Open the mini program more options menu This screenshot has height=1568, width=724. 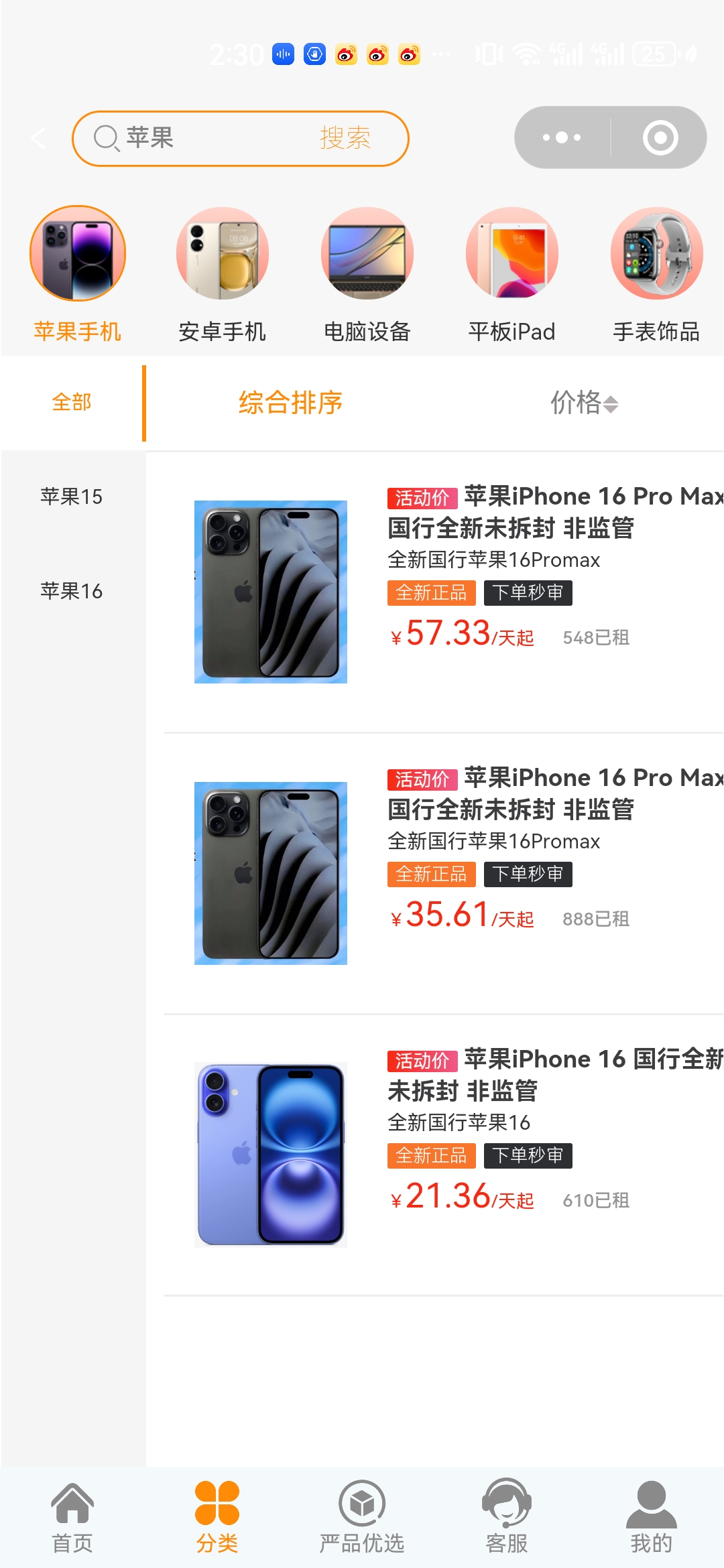click(562, 137)
